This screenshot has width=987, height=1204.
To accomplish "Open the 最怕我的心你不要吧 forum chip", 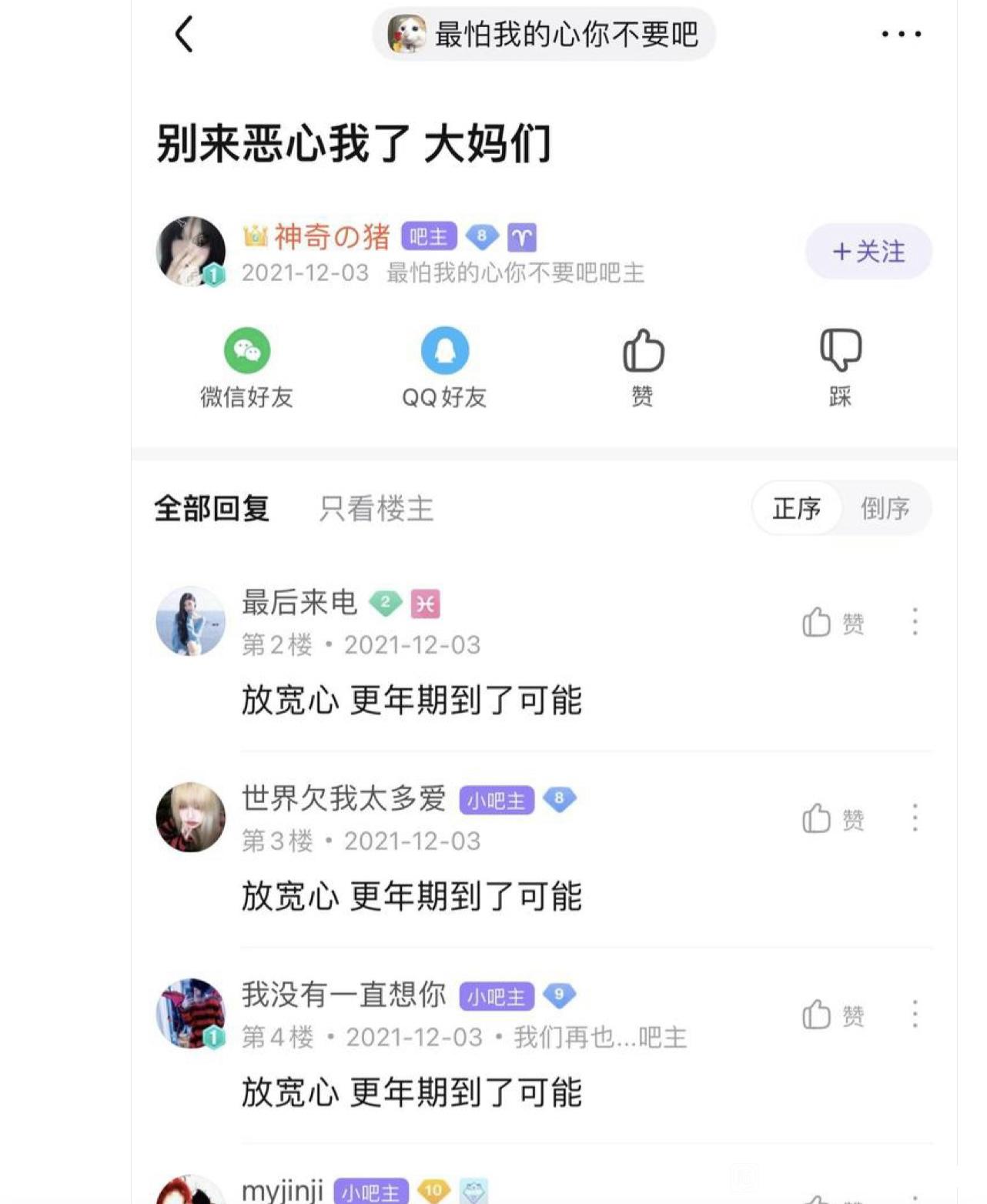I will (x=544, y=35).
